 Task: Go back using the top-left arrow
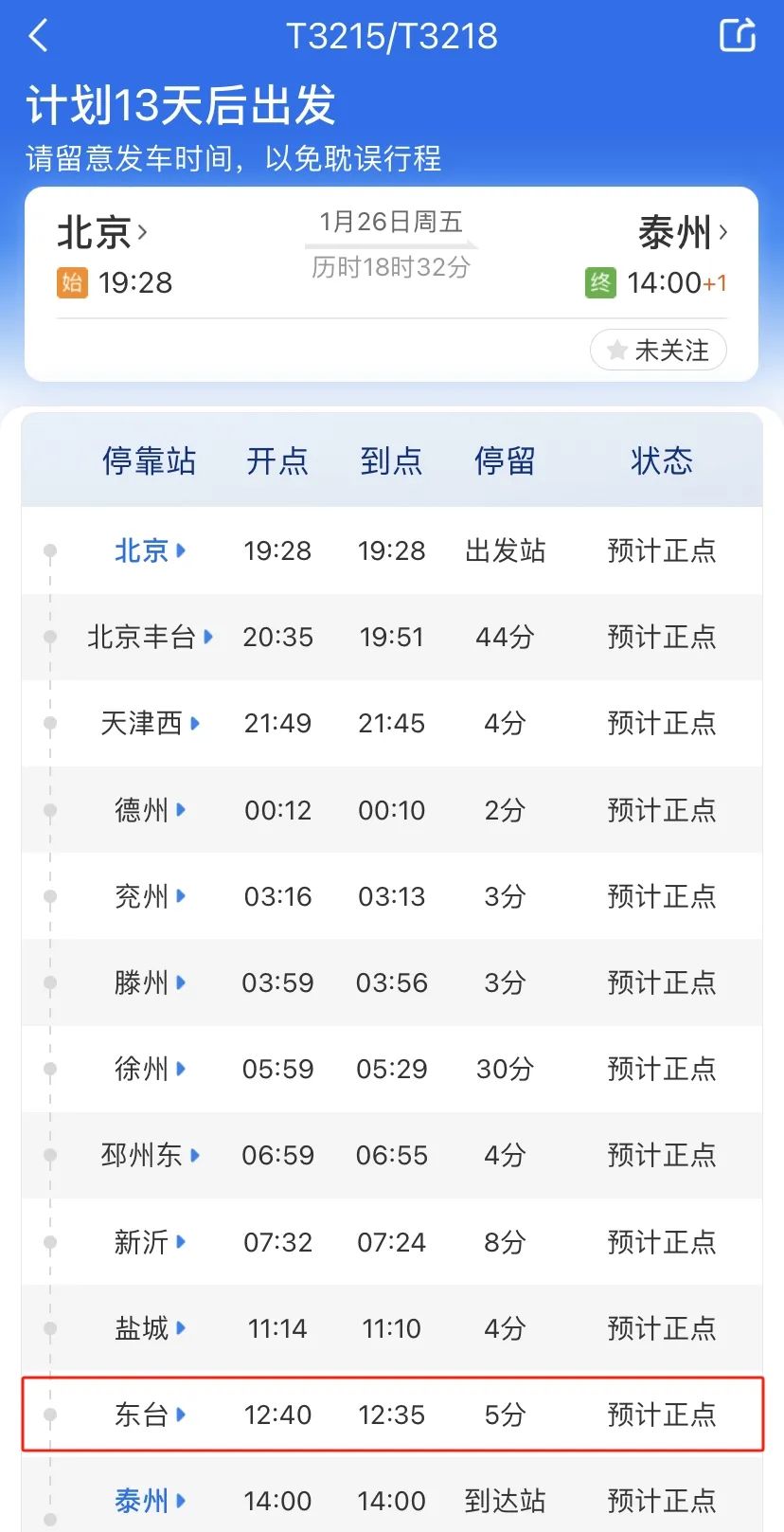tap(38, 37)
